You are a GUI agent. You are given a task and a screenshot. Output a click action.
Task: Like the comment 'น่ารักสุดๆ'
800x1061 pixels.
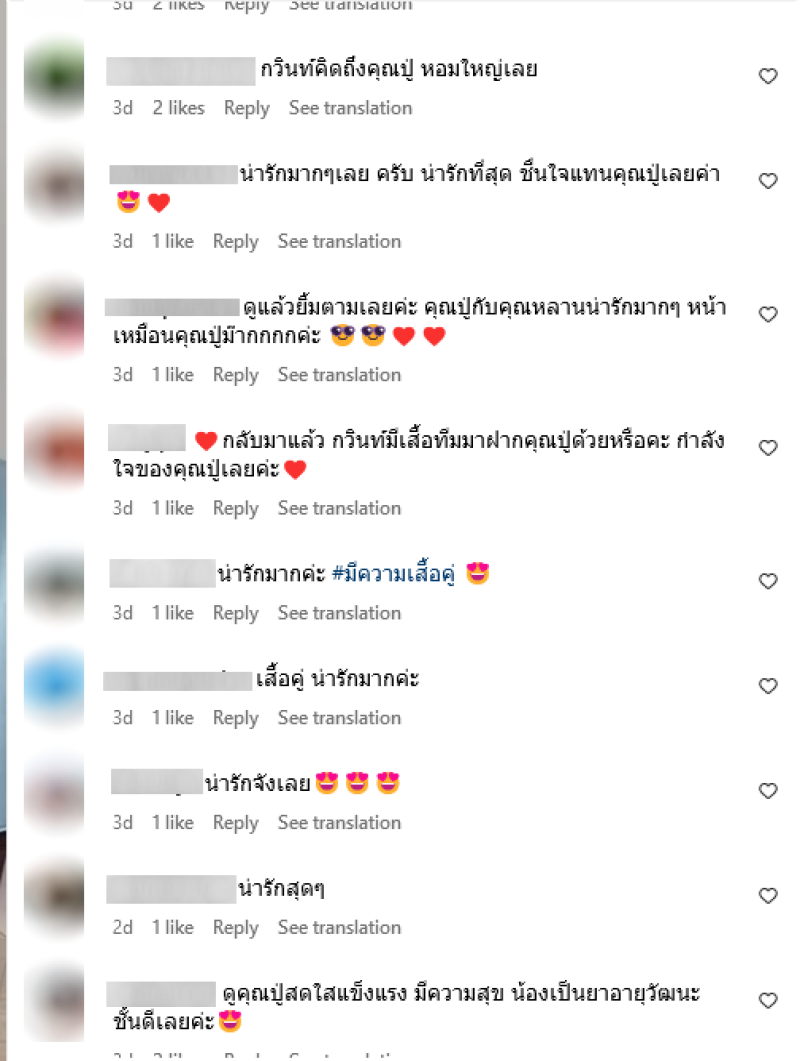[x=768, y=896]
